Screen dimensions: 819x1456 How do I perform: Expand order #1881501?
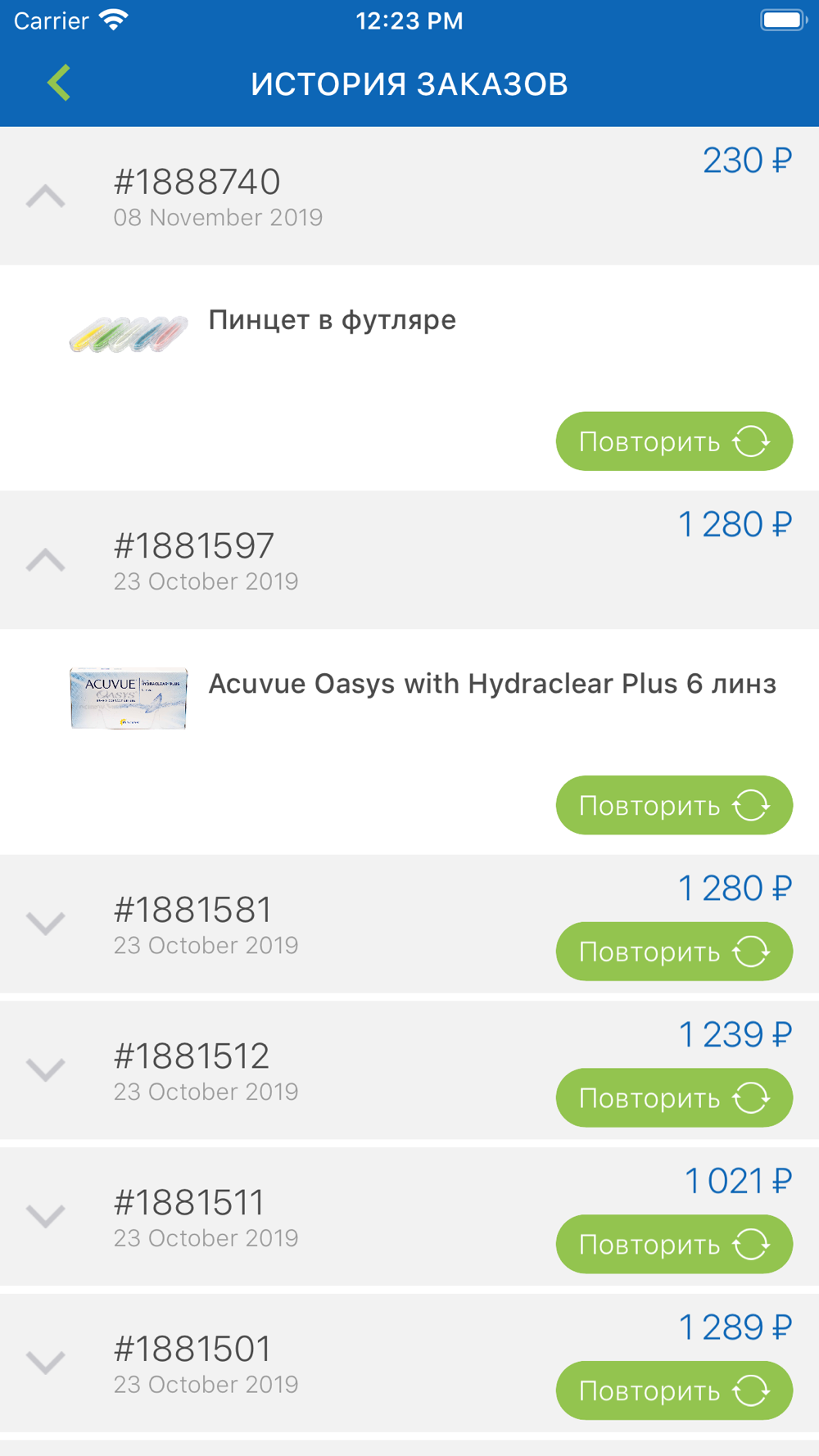tap(46, 1363)
